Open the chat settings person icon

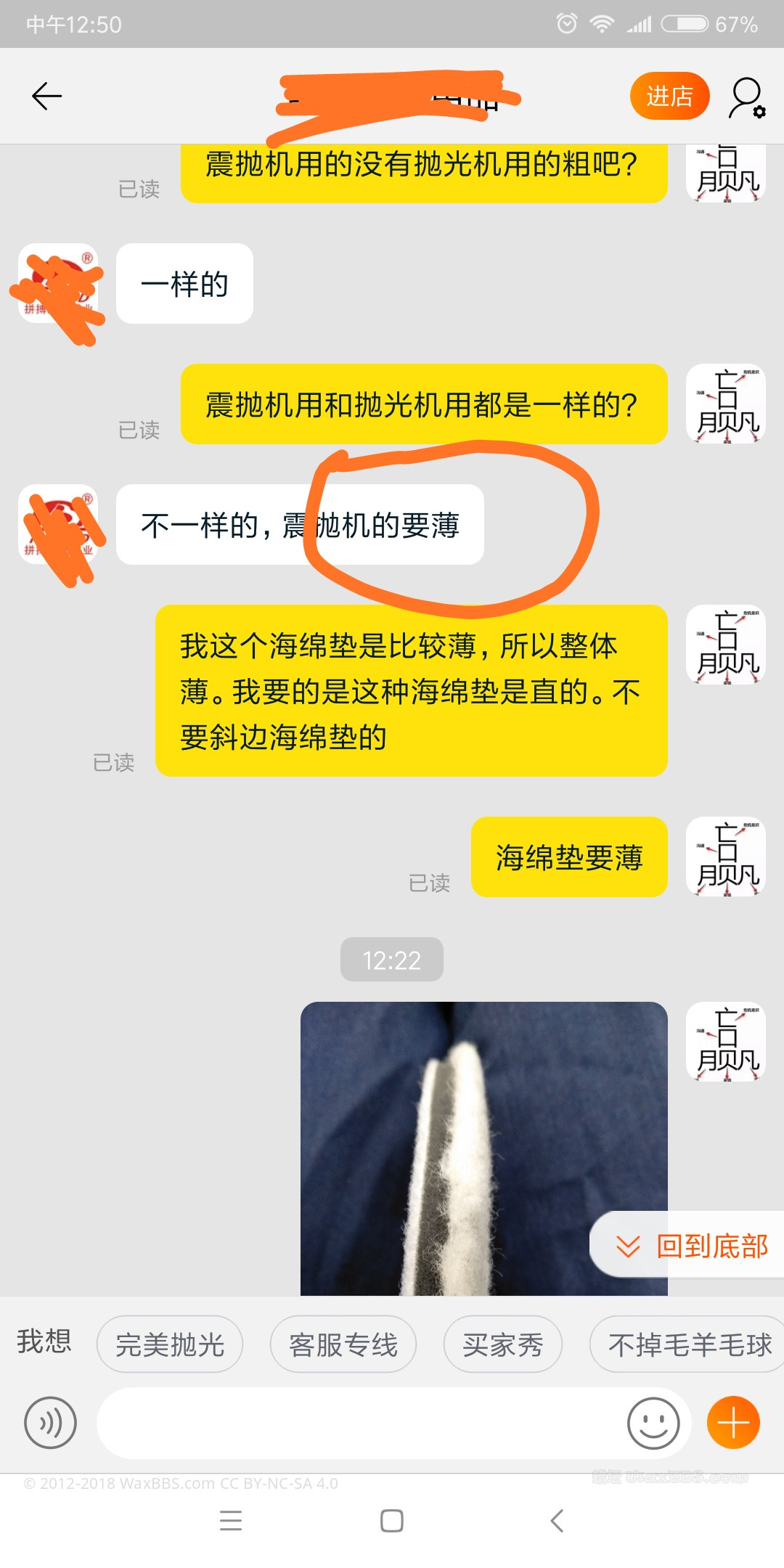(x=746, y=97)
